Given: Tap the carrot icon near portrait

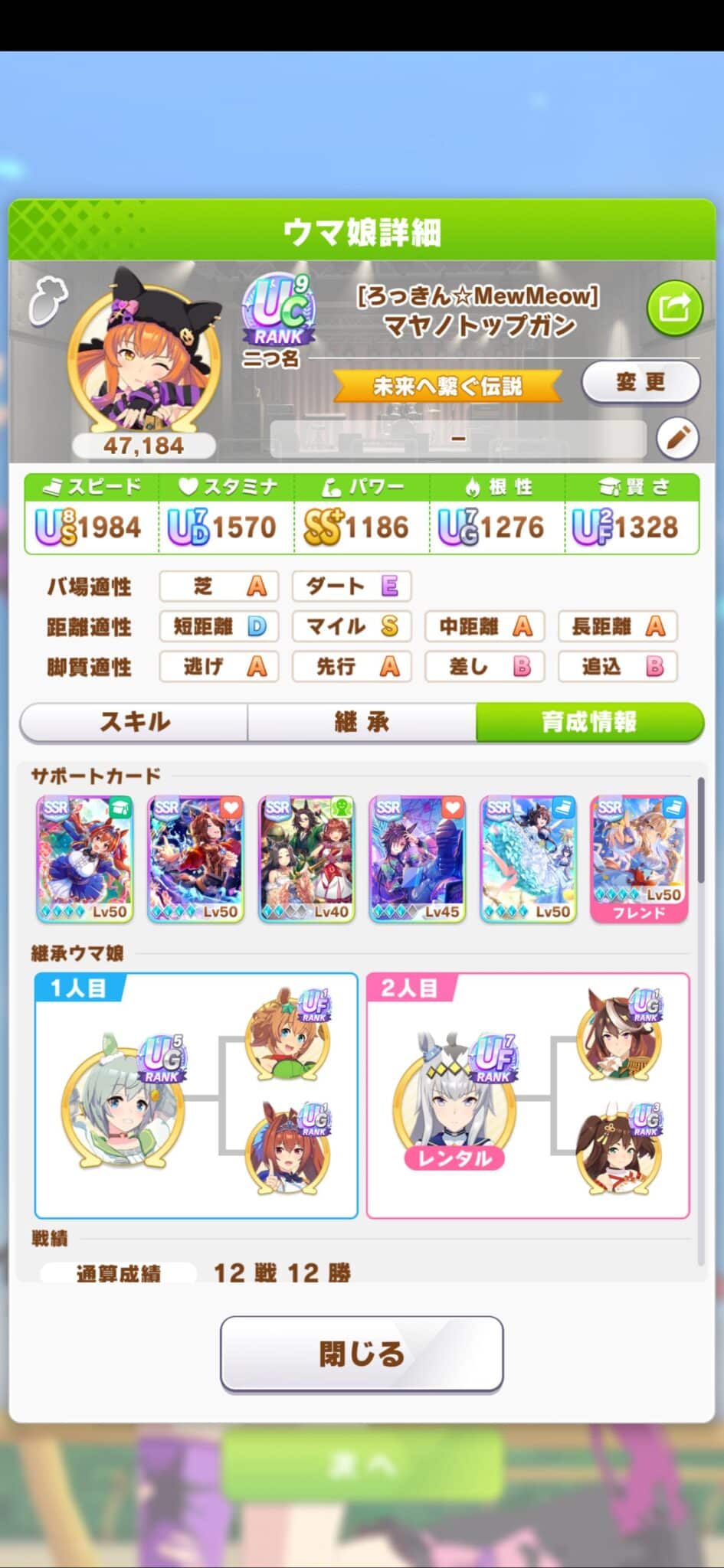Looking at the screenshot, I should click(x=48, y=299).
